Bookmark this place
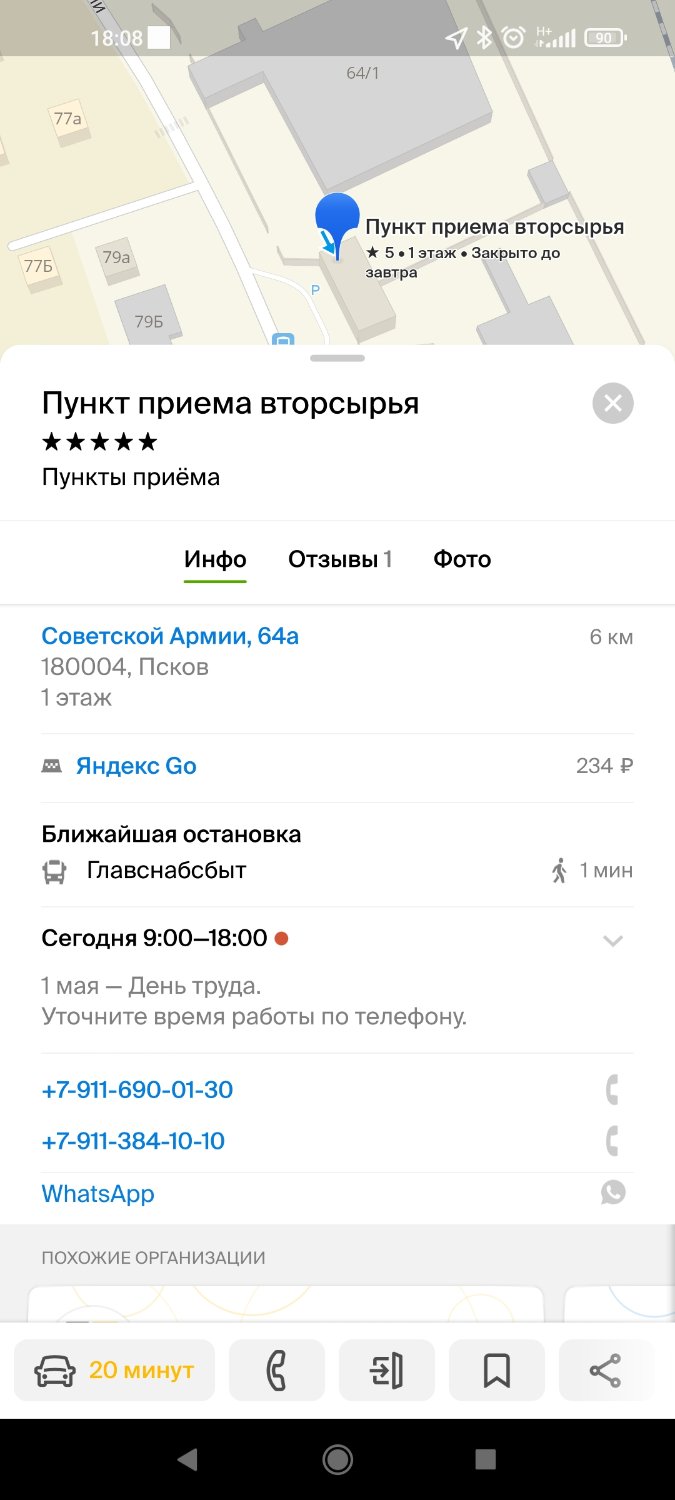Image resolution: width=675 pixels, height=1500 pixels. [x=497, y=1370]
